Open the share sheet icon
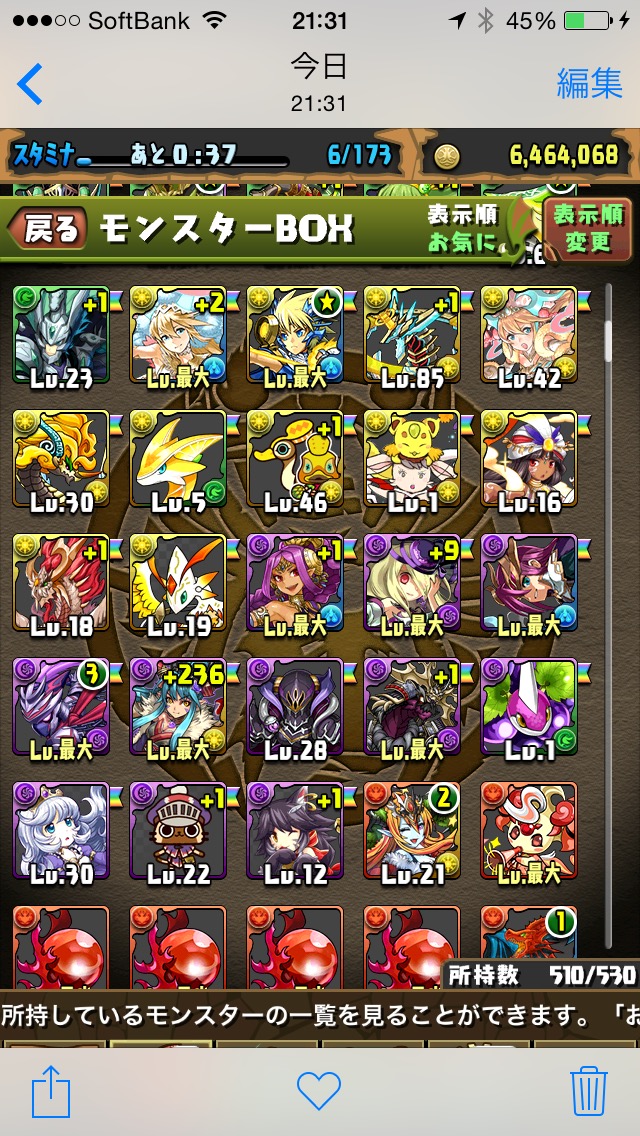The image size is (640, 1136). click(x=51, y=1090)
